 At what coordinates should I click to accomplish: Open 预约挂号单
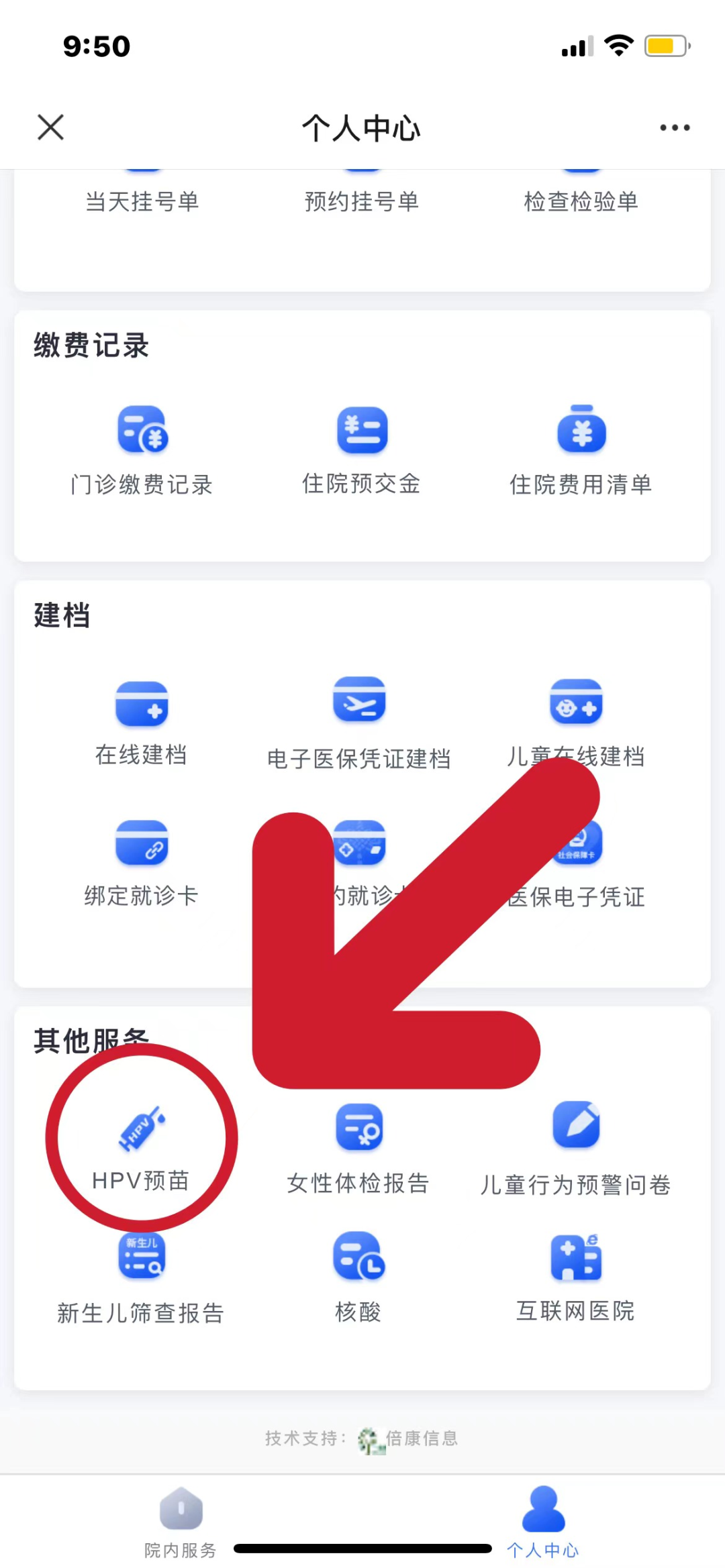362,200
